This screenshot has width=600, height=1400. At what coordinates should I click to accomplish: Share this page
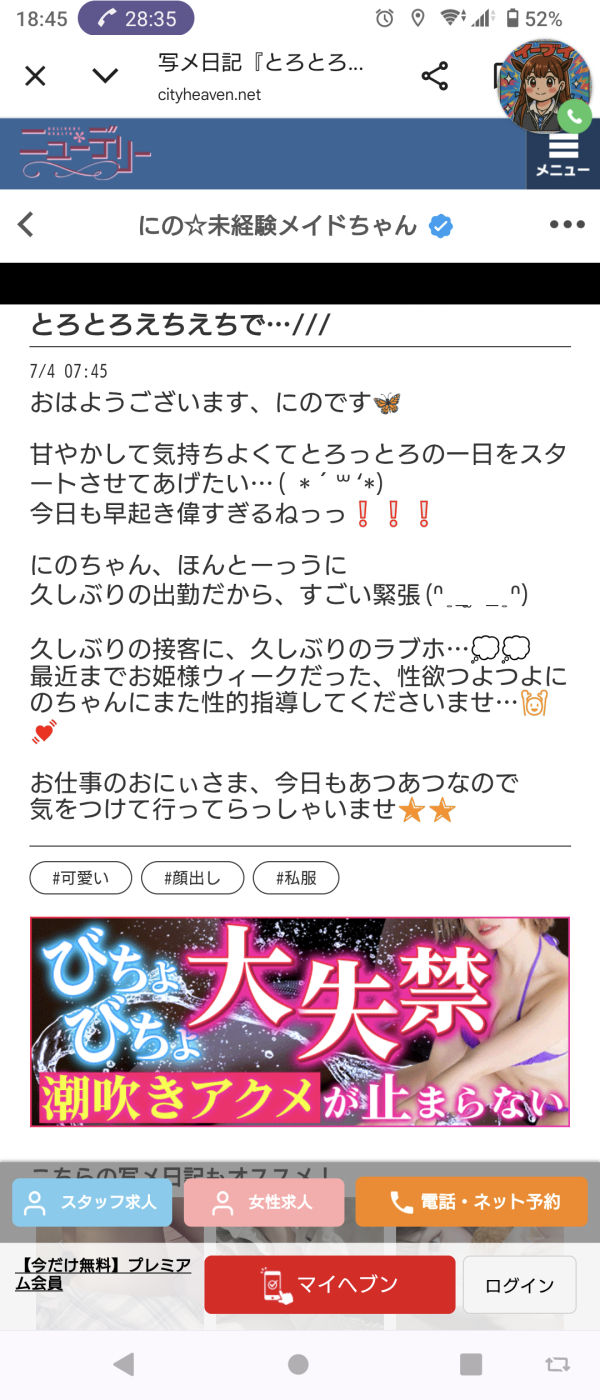point(435,77)
